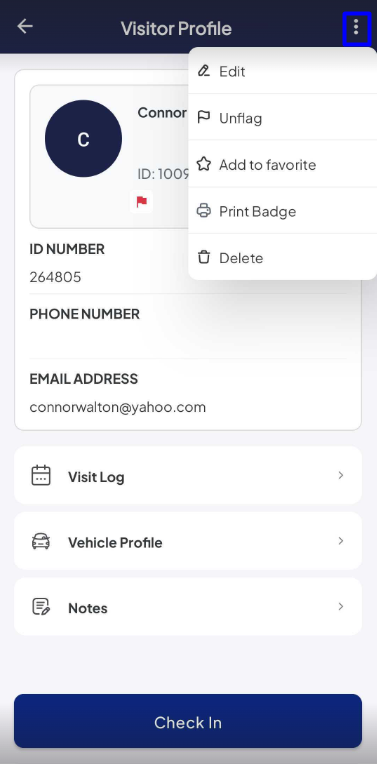
Task: Tap the Check In button
Action: point(188,721)
